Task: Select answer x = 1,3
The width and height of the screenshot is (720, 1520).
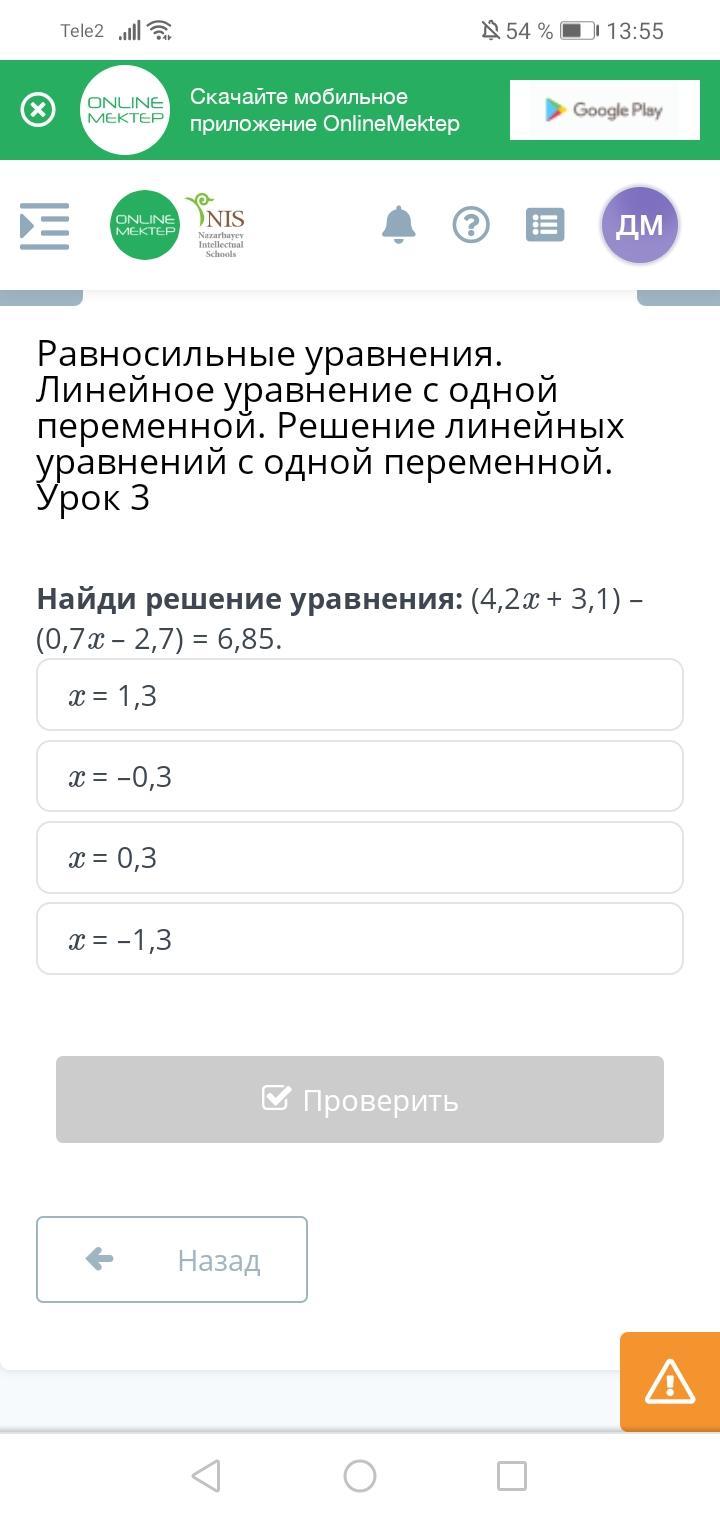Action: (360, 695)
